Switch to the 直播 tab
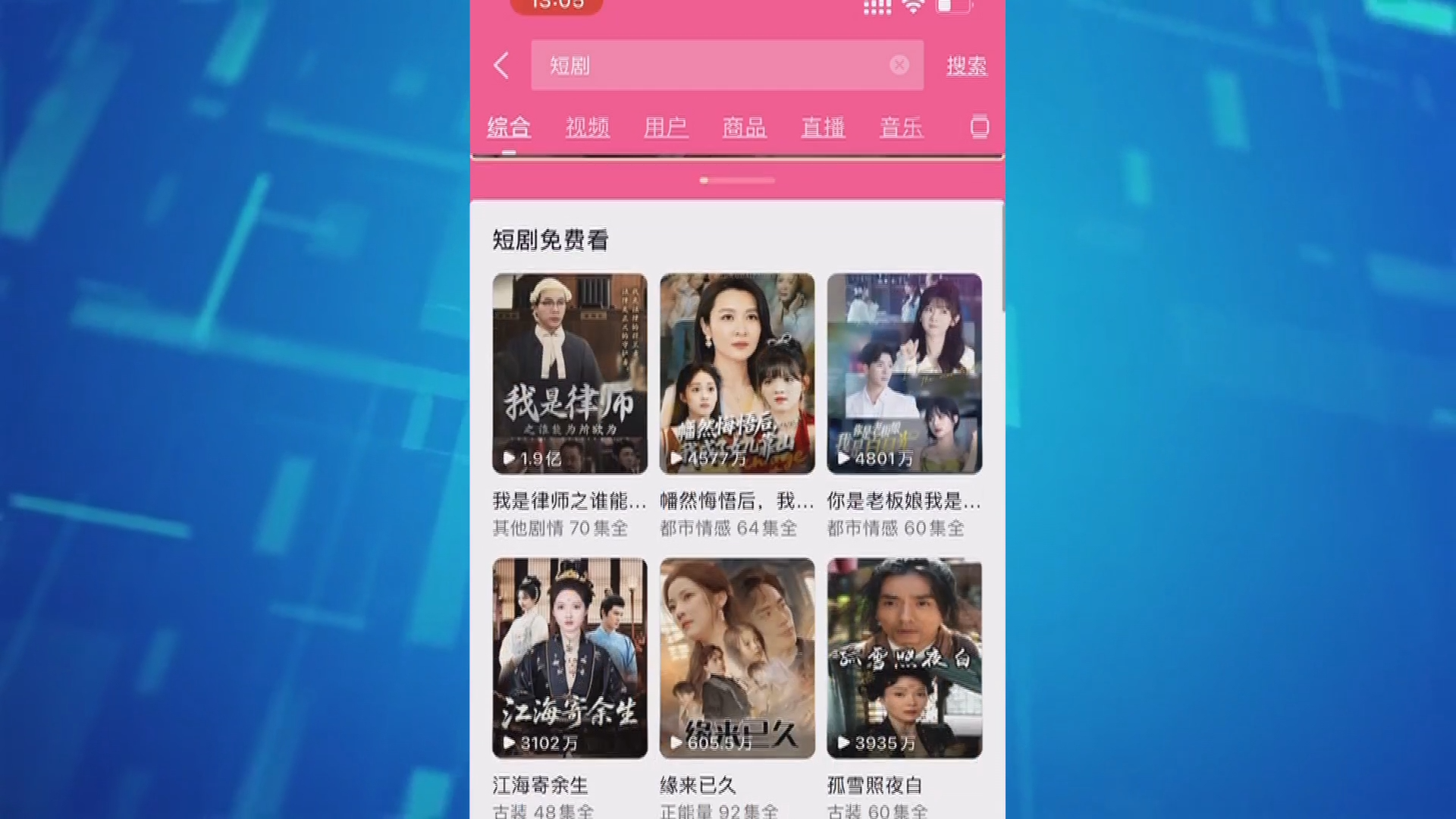Viewport: 1456px width, 819px height. coord(823,127)
